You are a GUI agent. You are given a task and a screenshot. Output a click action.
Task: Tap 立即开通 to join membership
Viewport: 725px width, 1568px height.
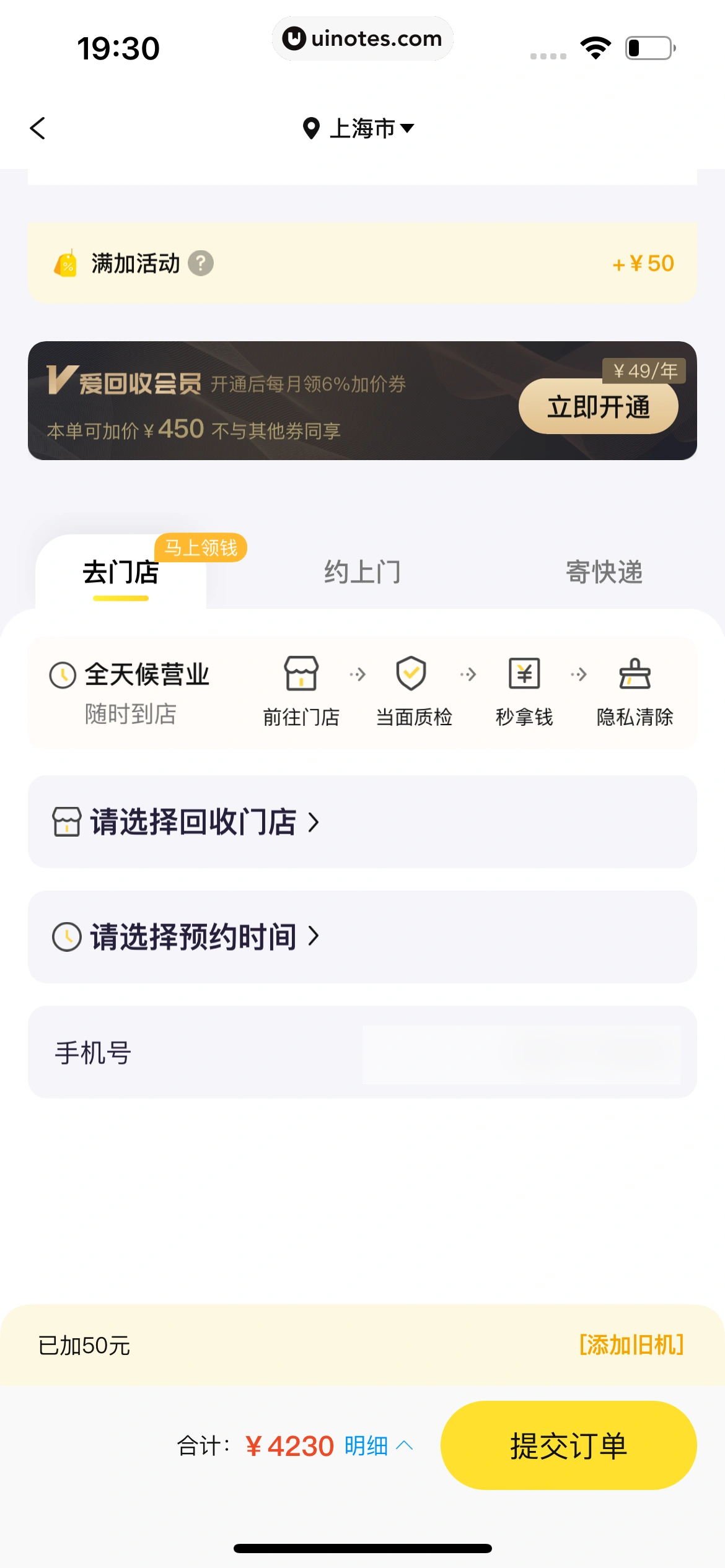coord(598,407)
